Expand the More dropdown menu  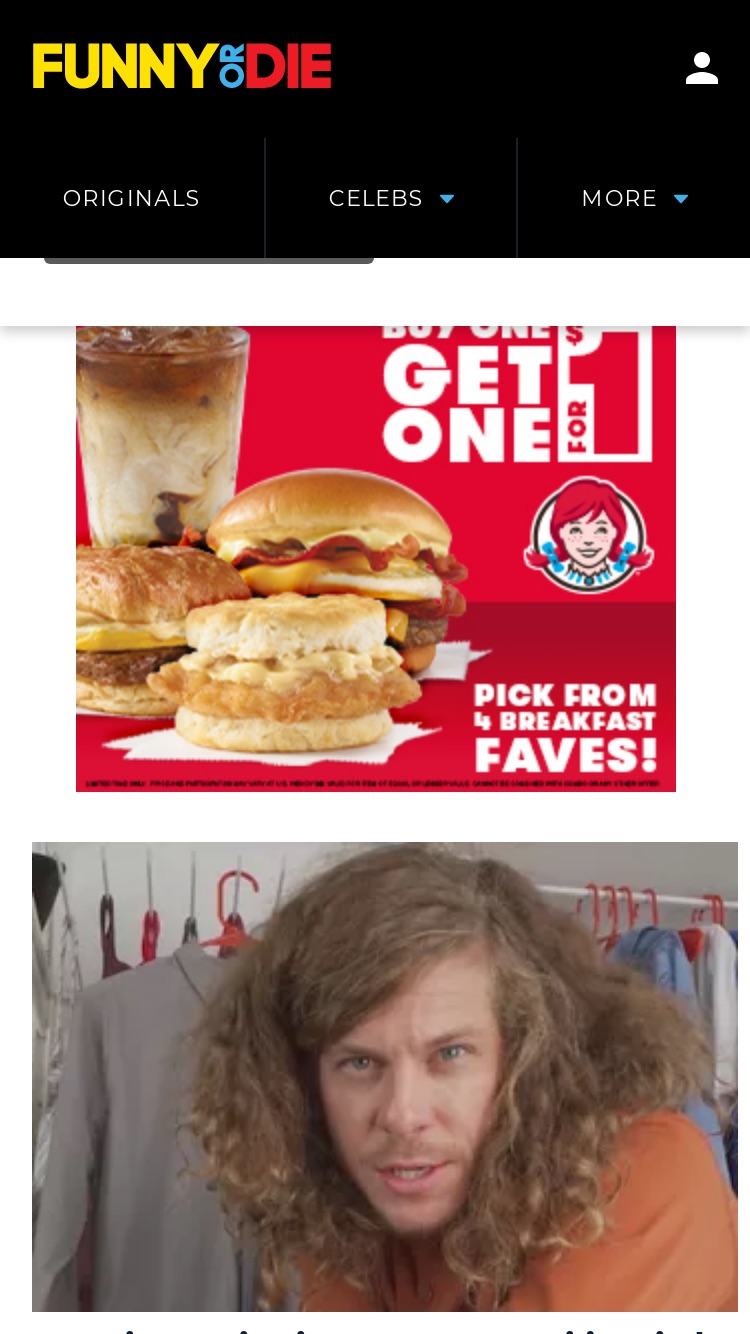[x=634, y=198]
